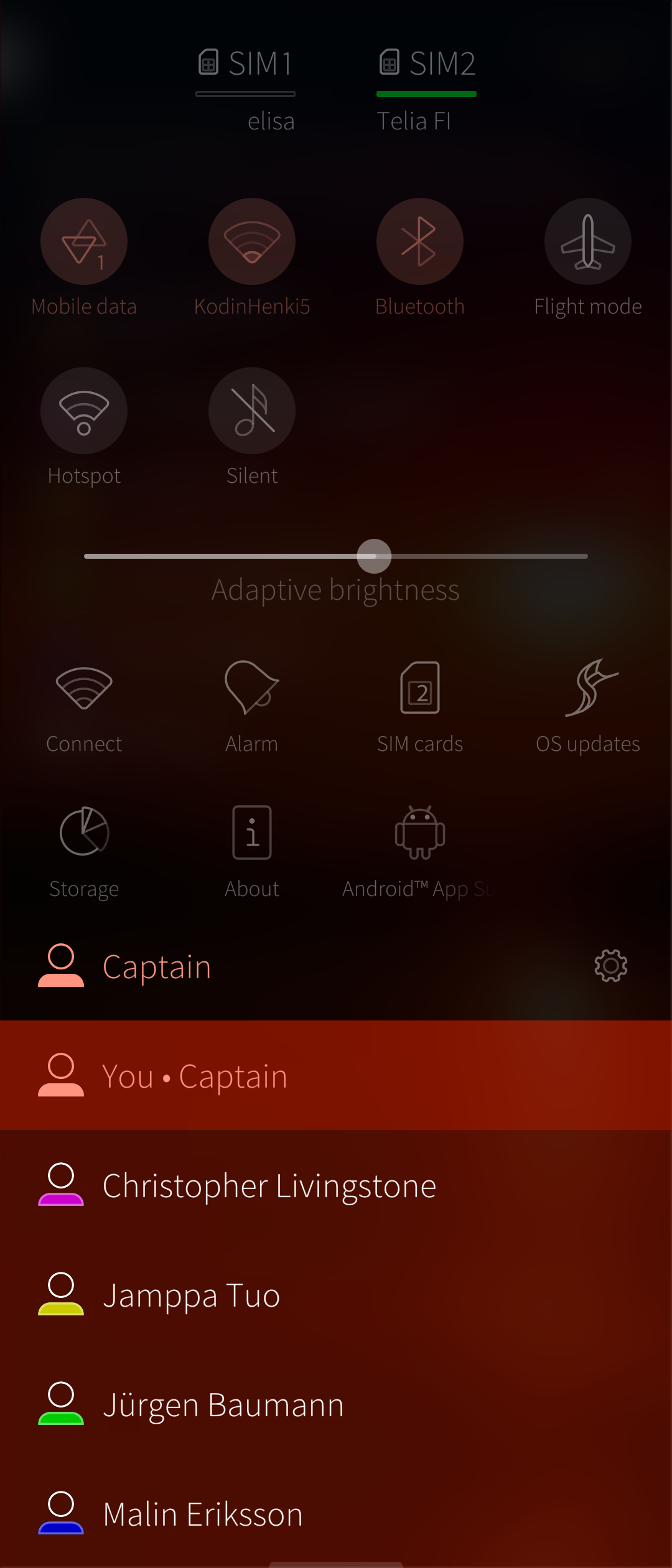672x1568 pixels.
Task: Select SIM1 elisa
Action: 245,88
